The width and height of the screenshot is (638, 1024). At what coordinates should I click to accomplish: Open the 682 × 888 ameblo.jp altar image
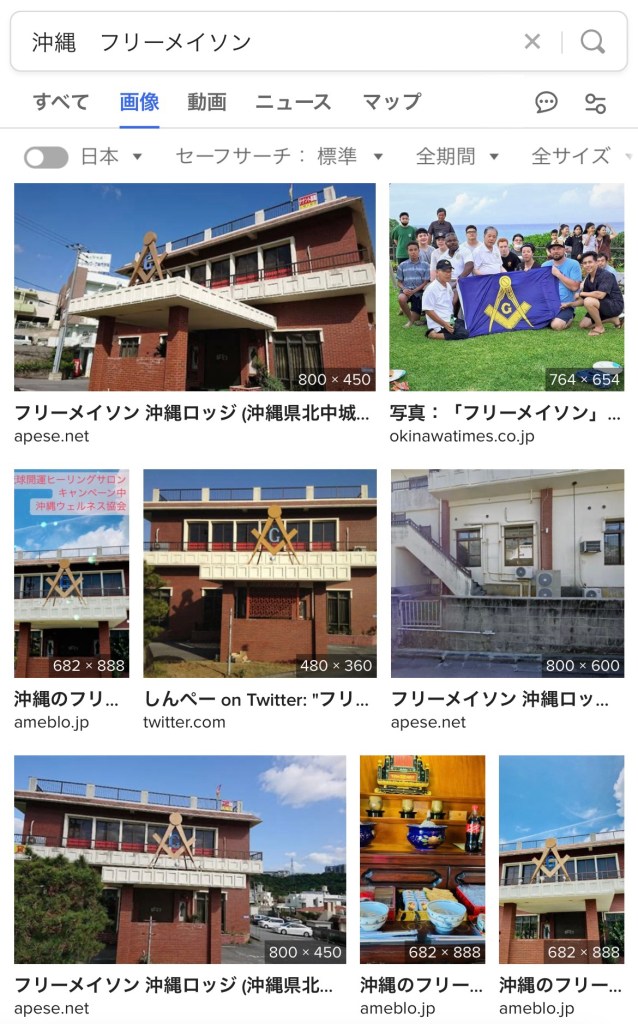[422, 859]
